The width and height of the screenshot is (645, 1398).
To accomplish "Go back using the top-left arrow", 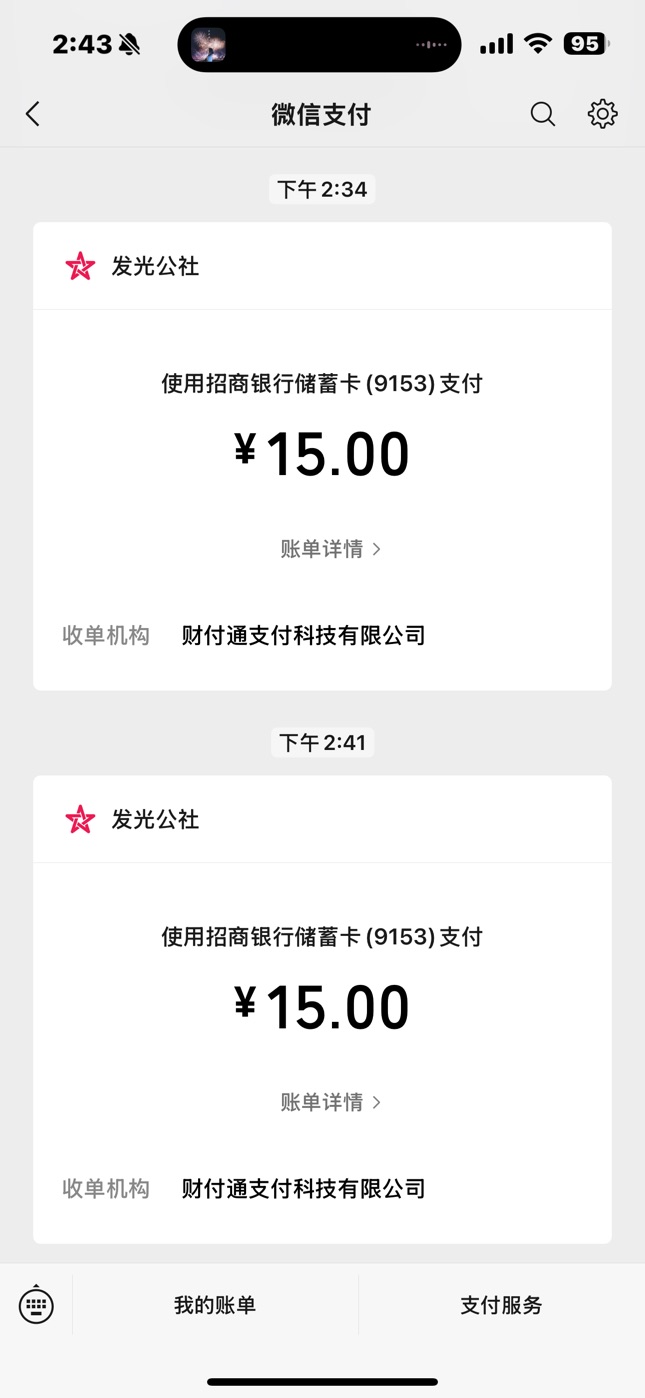I will coord(33,114).
